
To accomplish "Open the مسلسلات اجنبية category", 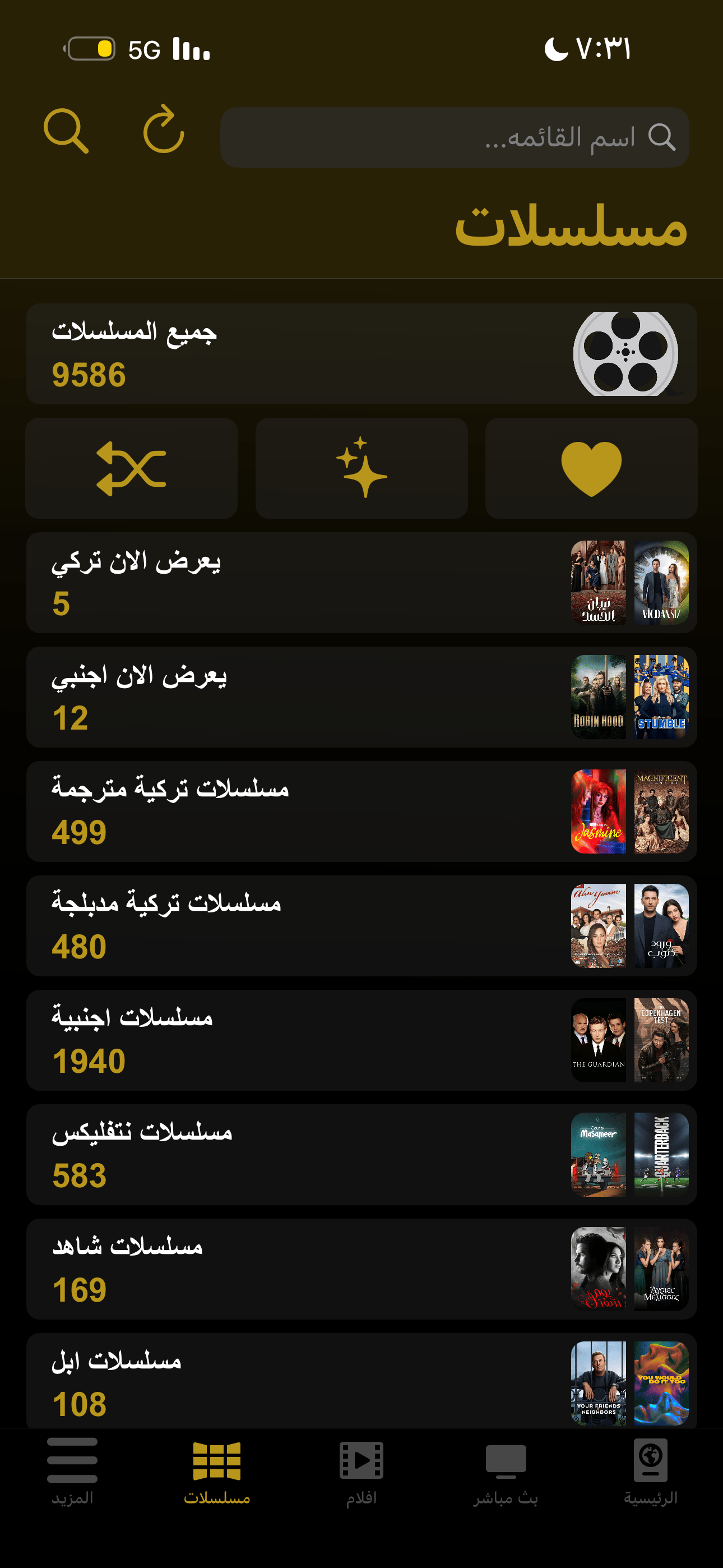I will coord(361,1040).
